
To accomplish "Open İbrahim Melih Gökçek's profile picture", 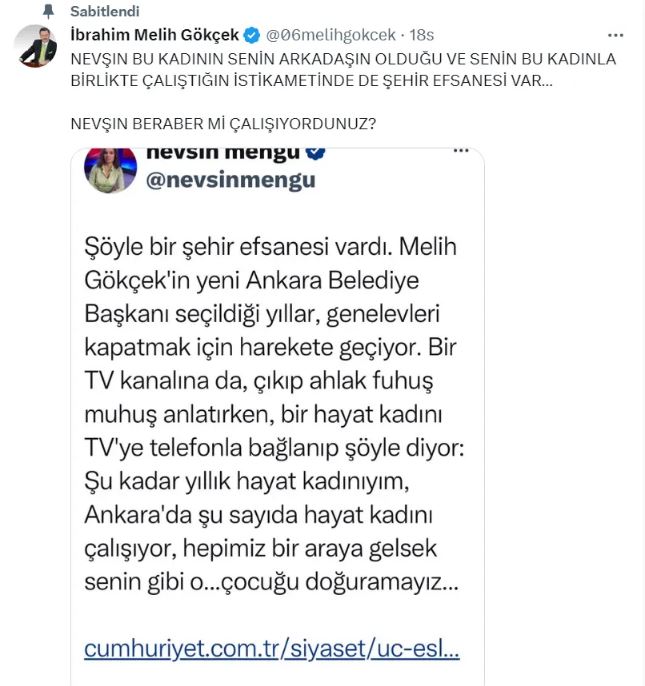I will (x=37, y=47).
